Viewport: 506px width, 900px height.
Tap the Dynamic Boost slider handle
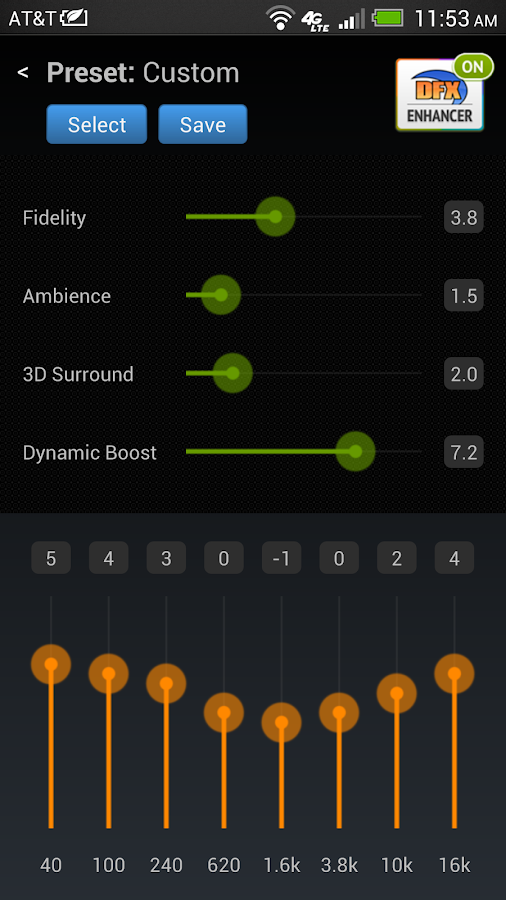click(x=355, y=452)
